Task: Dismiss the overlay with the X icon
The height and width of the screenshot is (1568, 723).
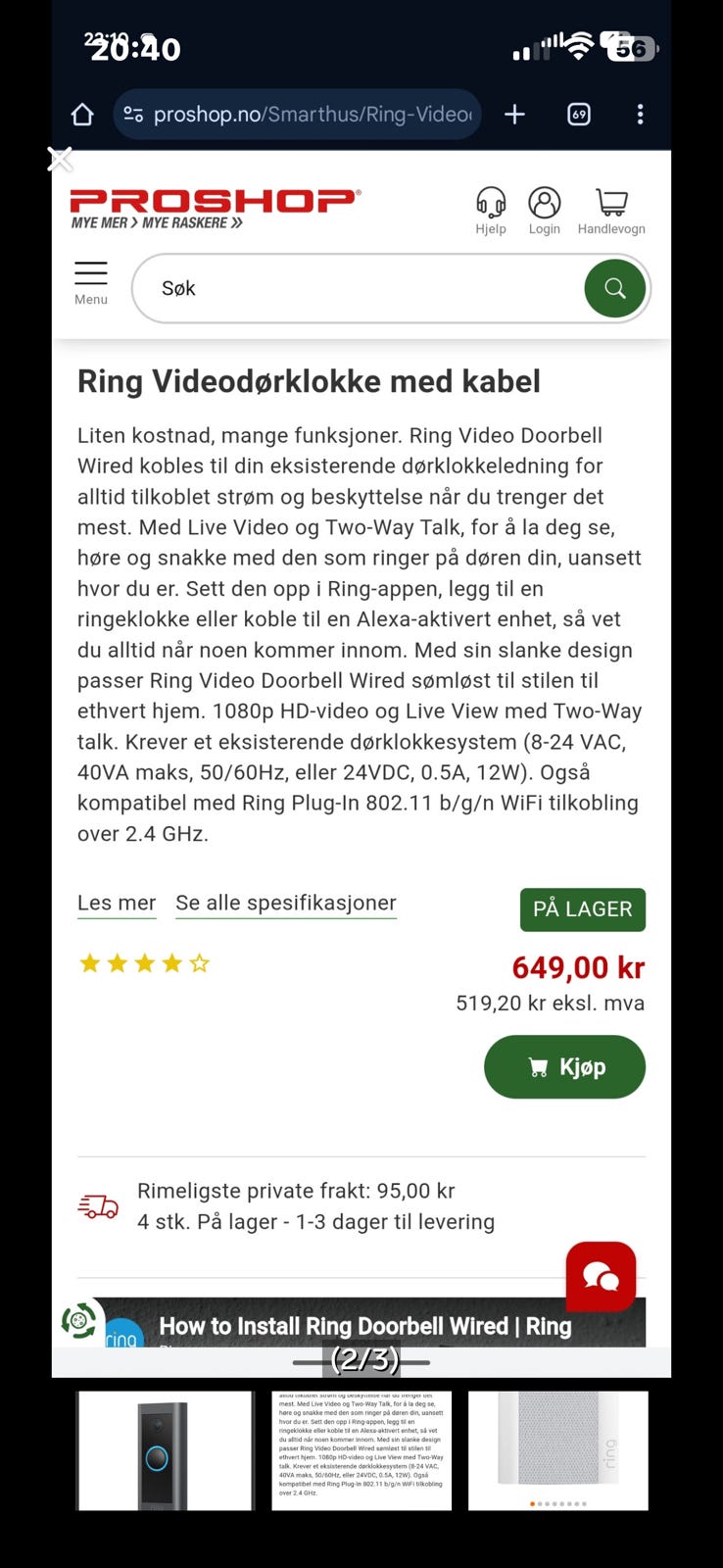Action: [x=60, y=159]
